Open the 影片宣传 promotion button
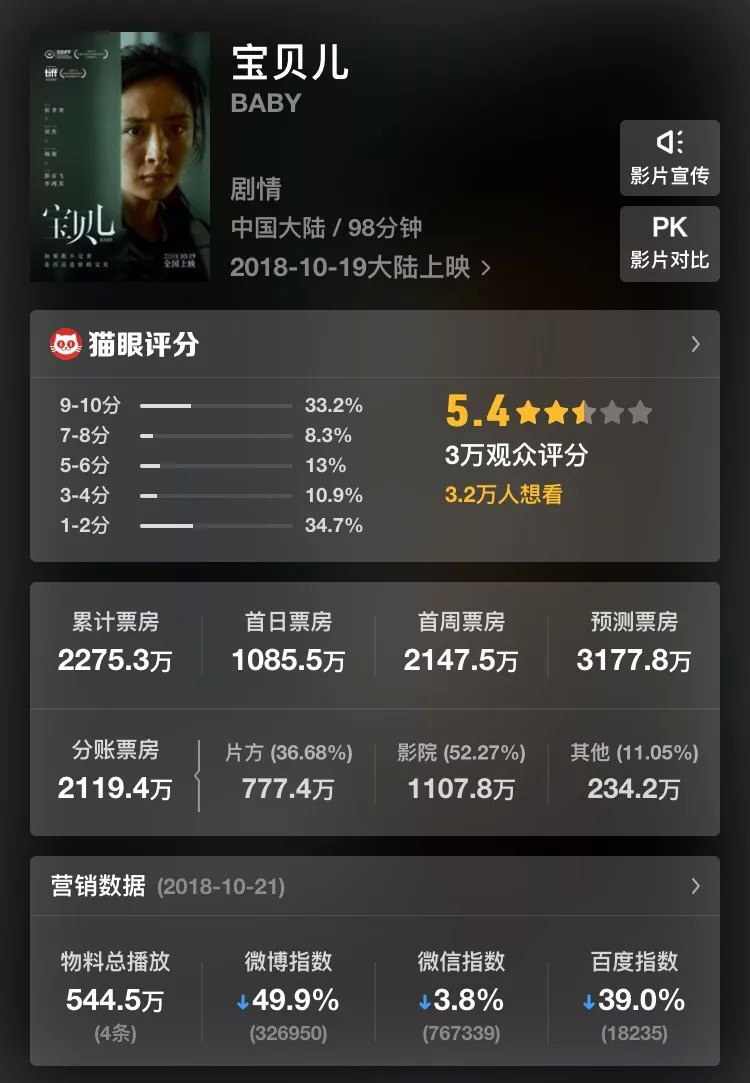The width and height of the screenshot is (750, 1083). (x=669, y=158)
